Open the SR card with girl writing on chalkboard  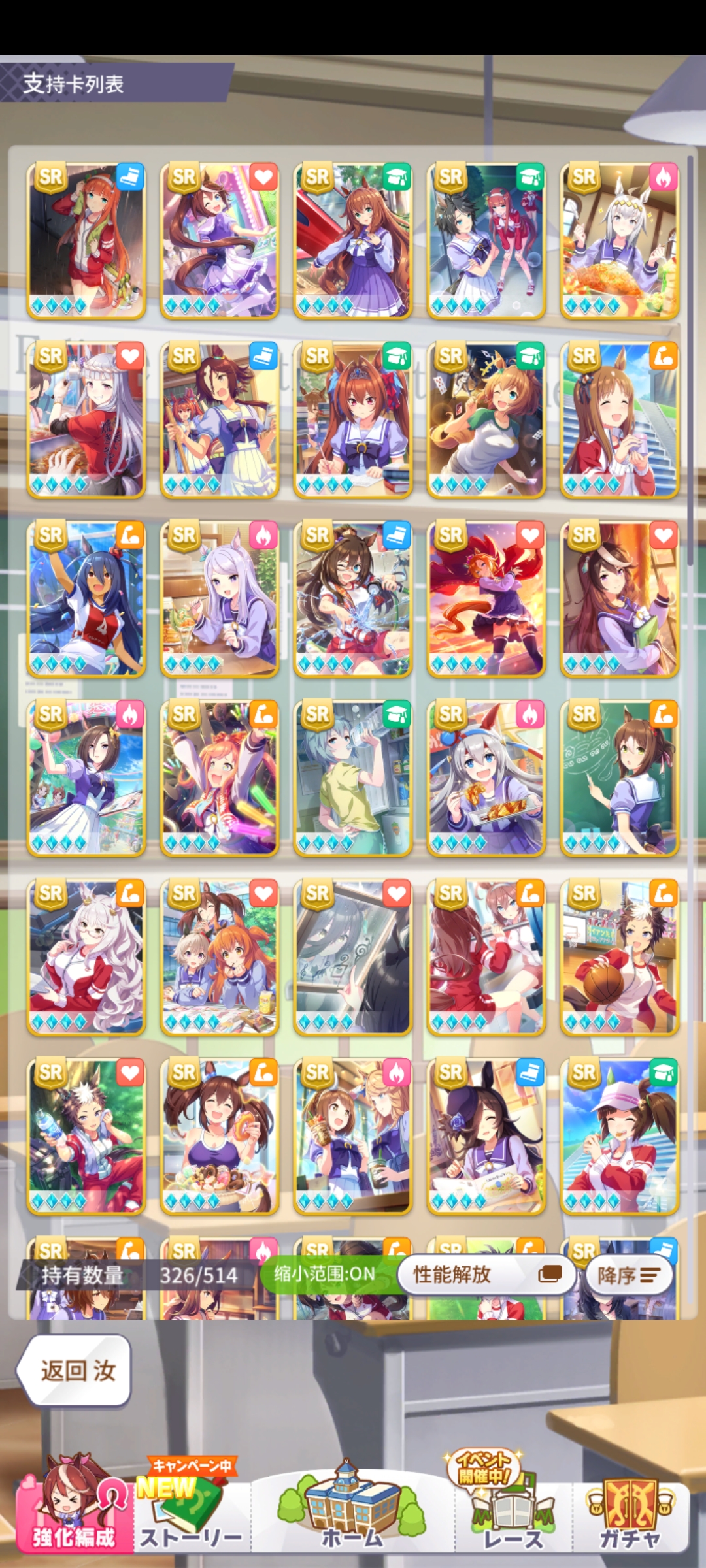pyautogui.click(x=619, y=777)
